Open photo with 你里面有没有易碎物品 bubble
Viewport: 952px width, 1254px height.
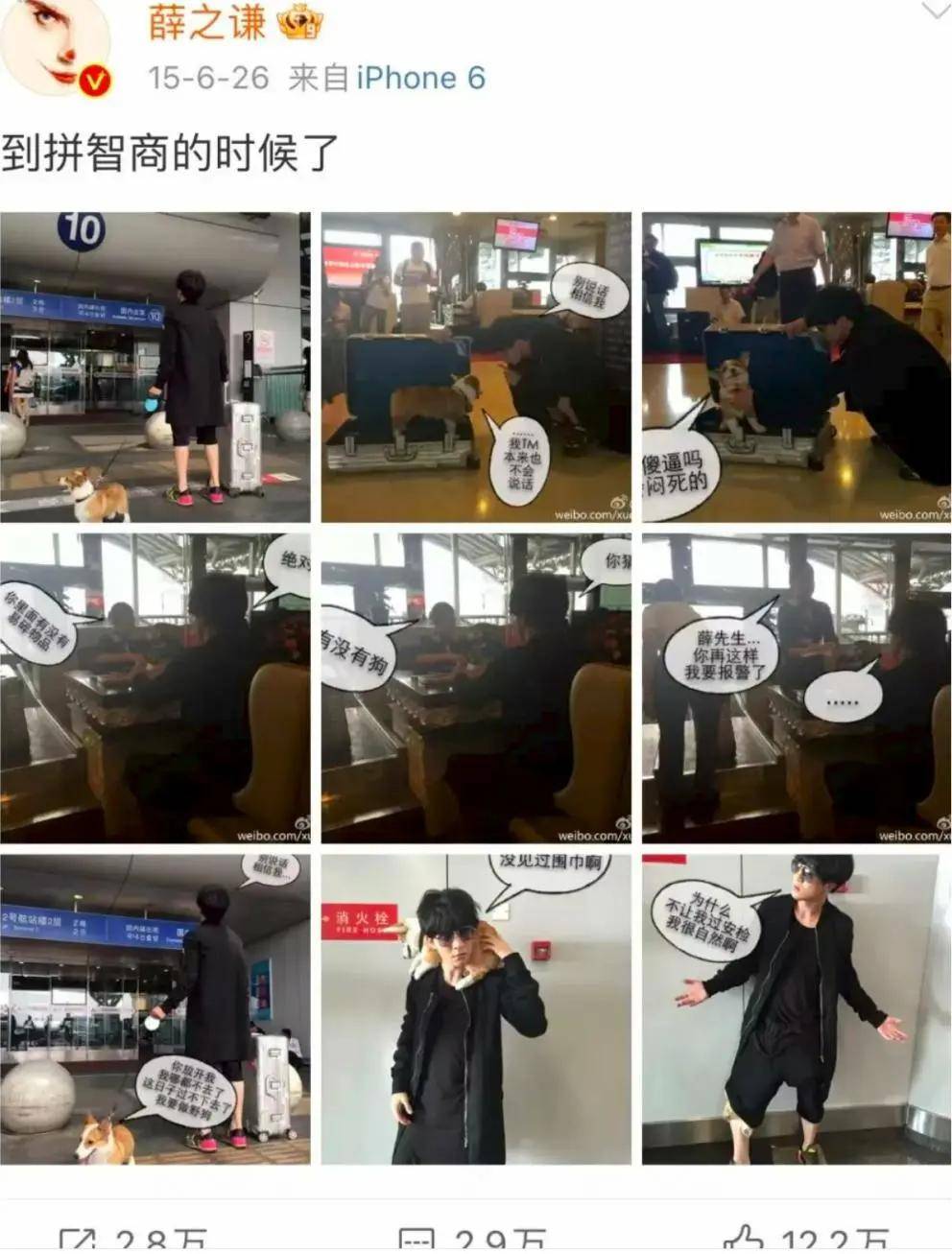pos(155,688)
